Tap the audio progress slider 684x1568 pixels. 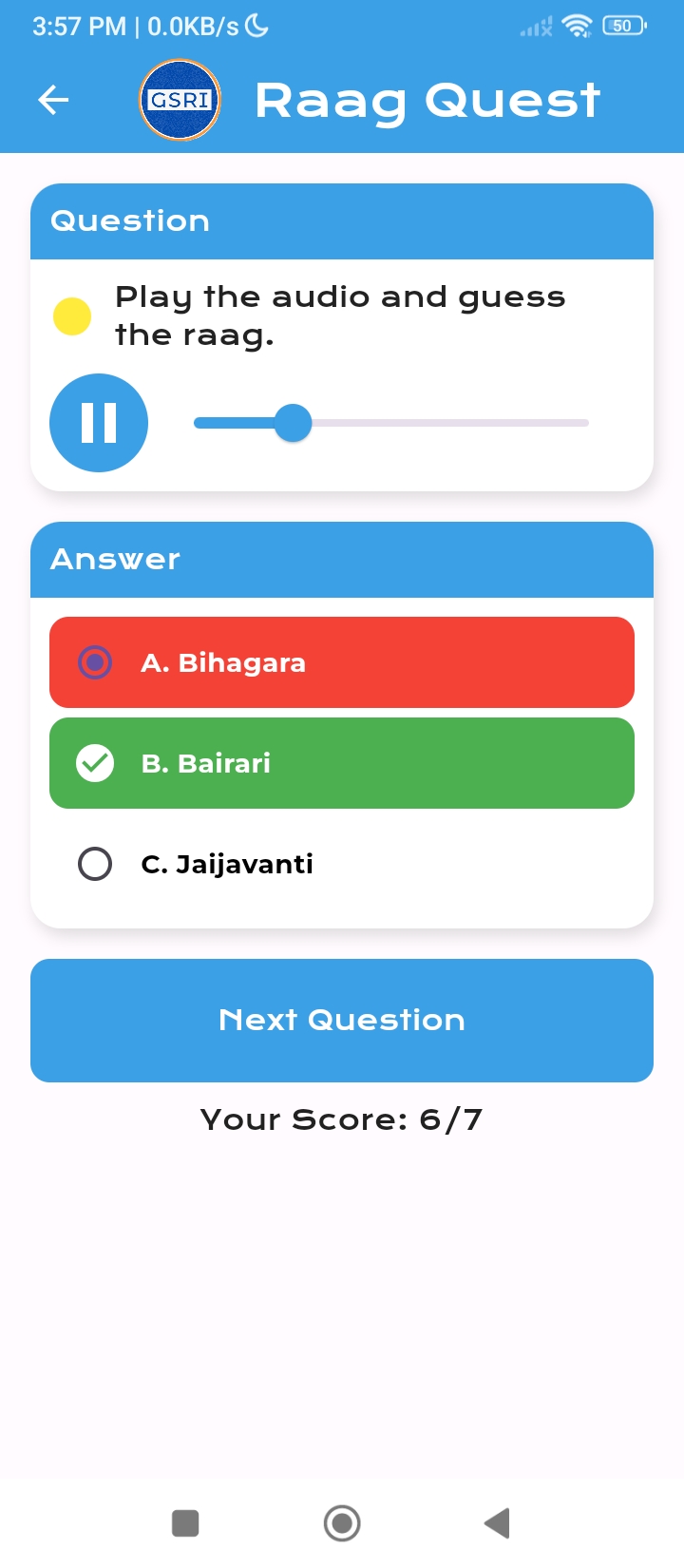pyautogui.click(x=391, y=423)
